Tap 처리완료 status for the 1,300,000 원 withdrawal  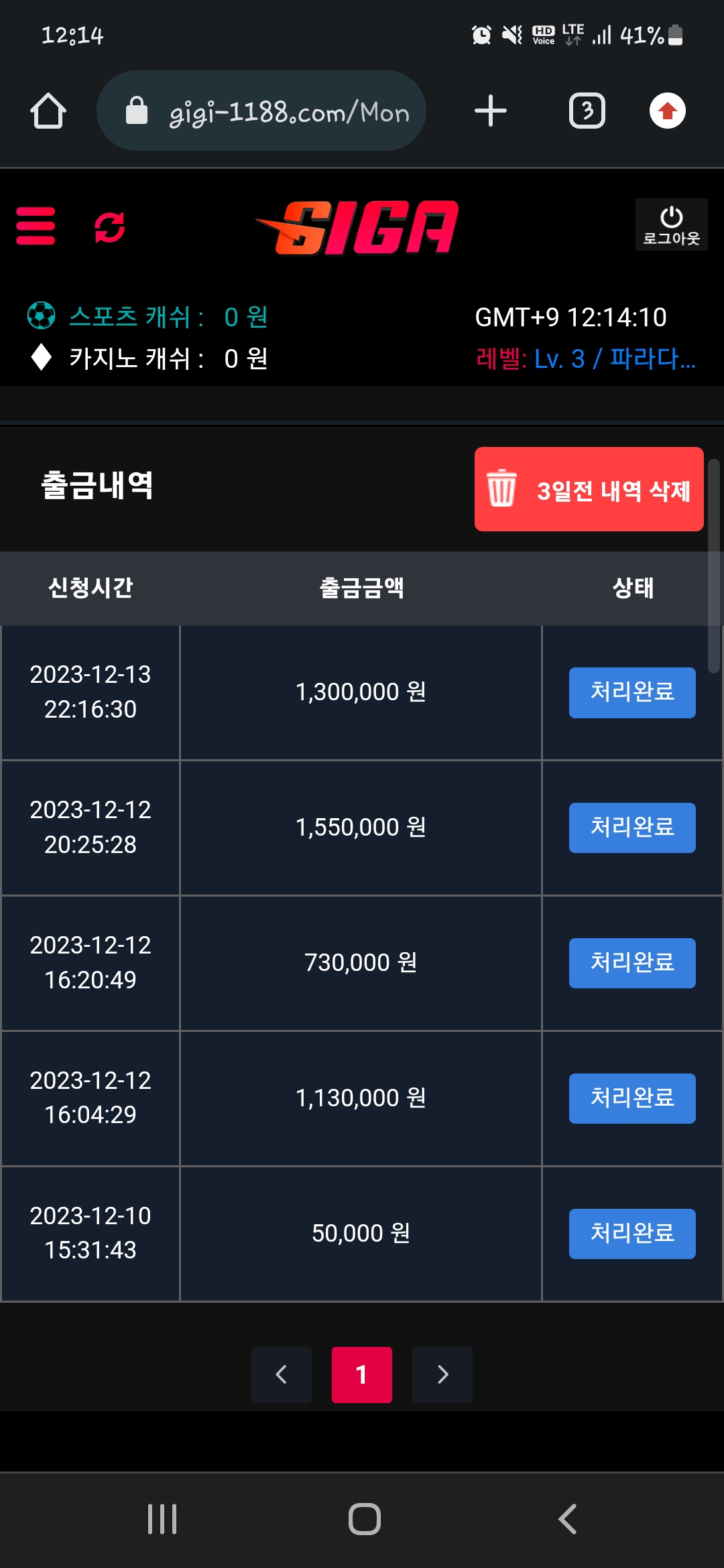coord(632,693)
